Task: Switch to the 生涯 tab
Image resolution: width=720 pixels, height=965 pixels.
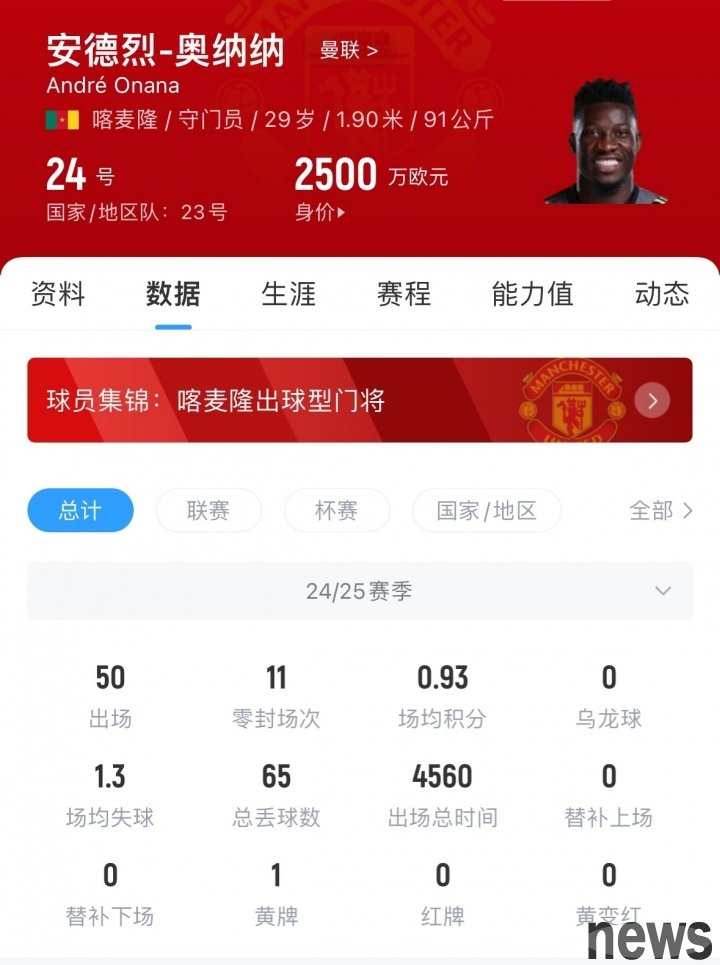Action: (288, 294)
